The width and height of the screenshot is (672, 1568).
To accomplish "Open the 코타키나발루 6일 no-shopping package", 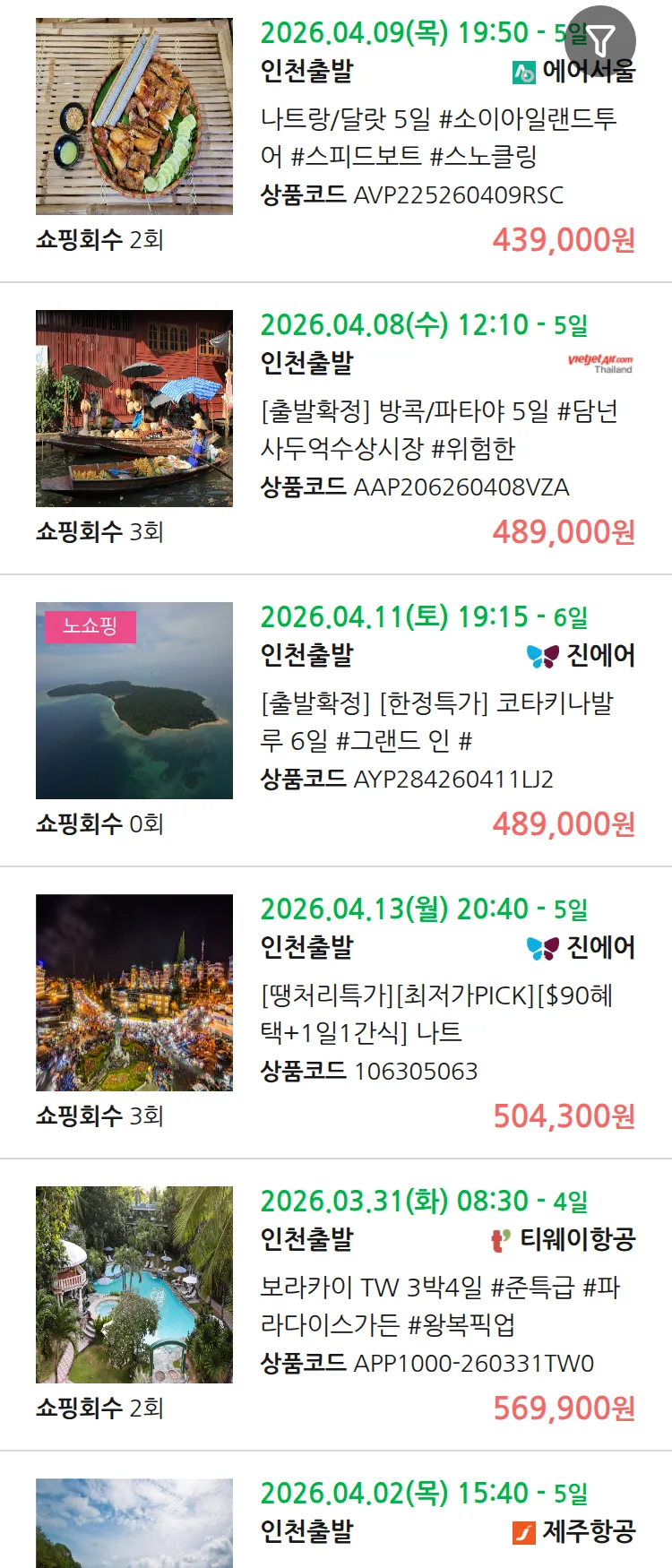I will 437,721.
